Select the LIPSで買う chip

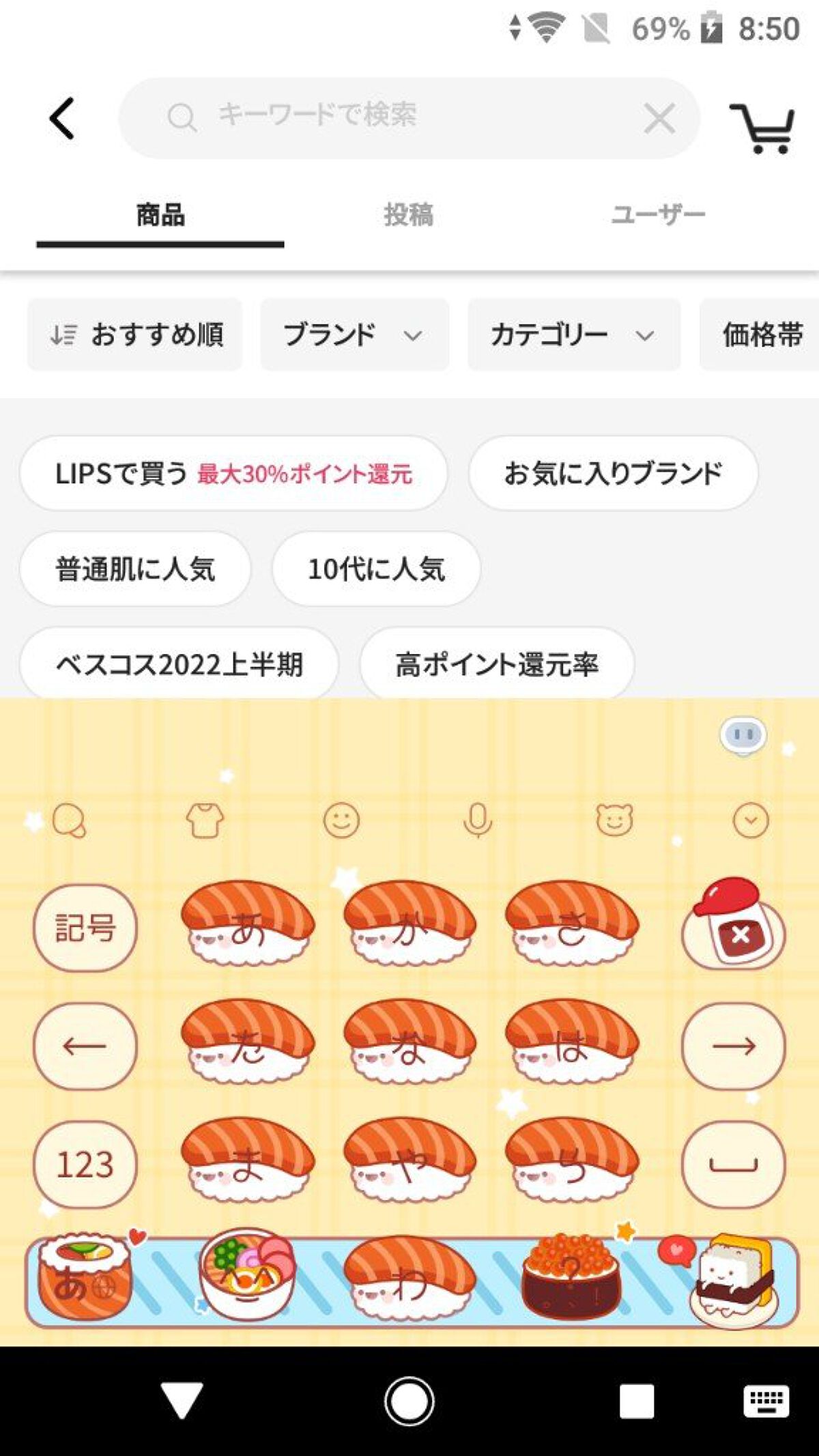(x=233, y=473)
